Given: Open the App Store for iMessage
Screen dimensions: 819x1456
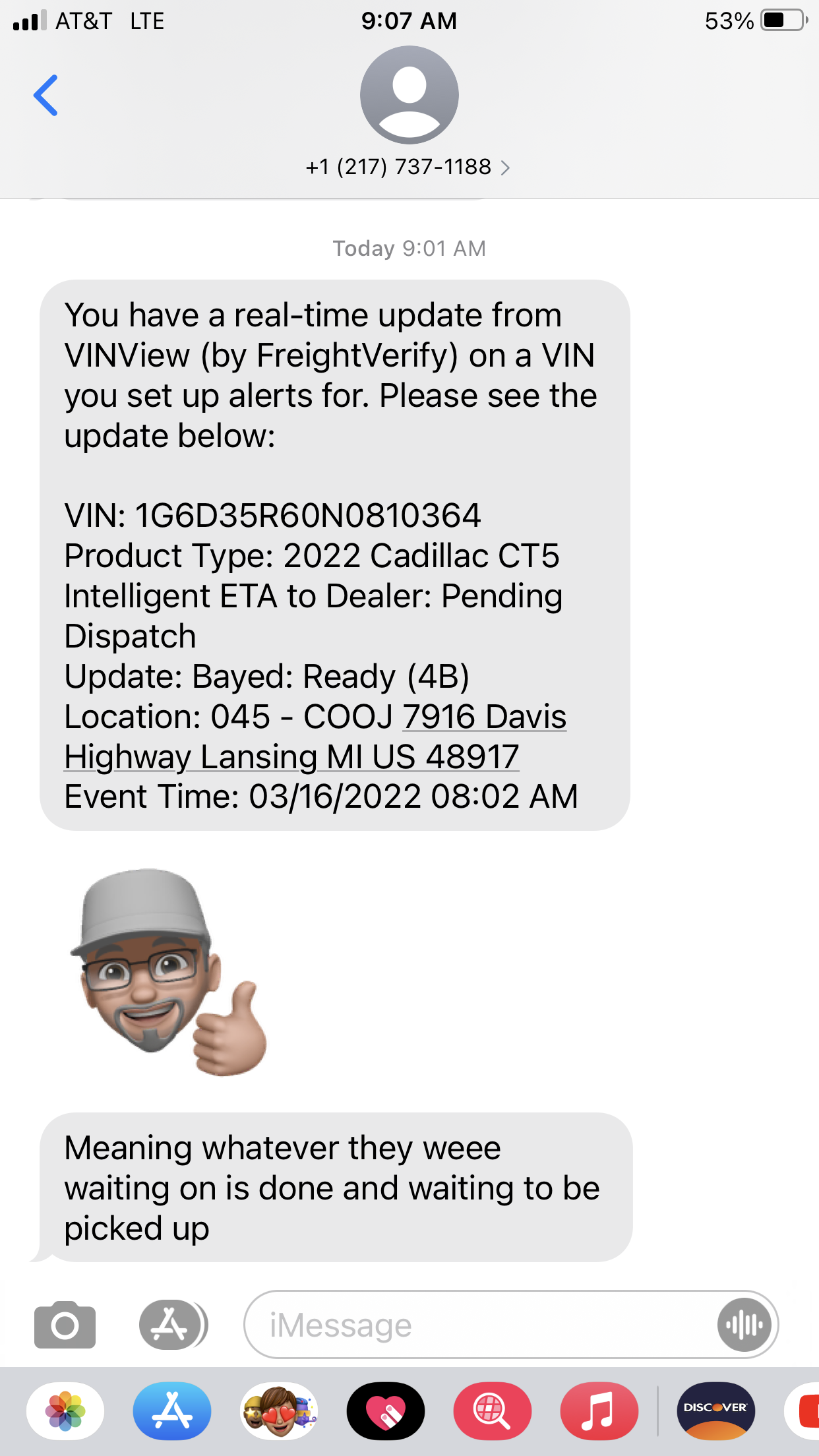Looking at the screenshot, I should click(x=172, y=1411).
